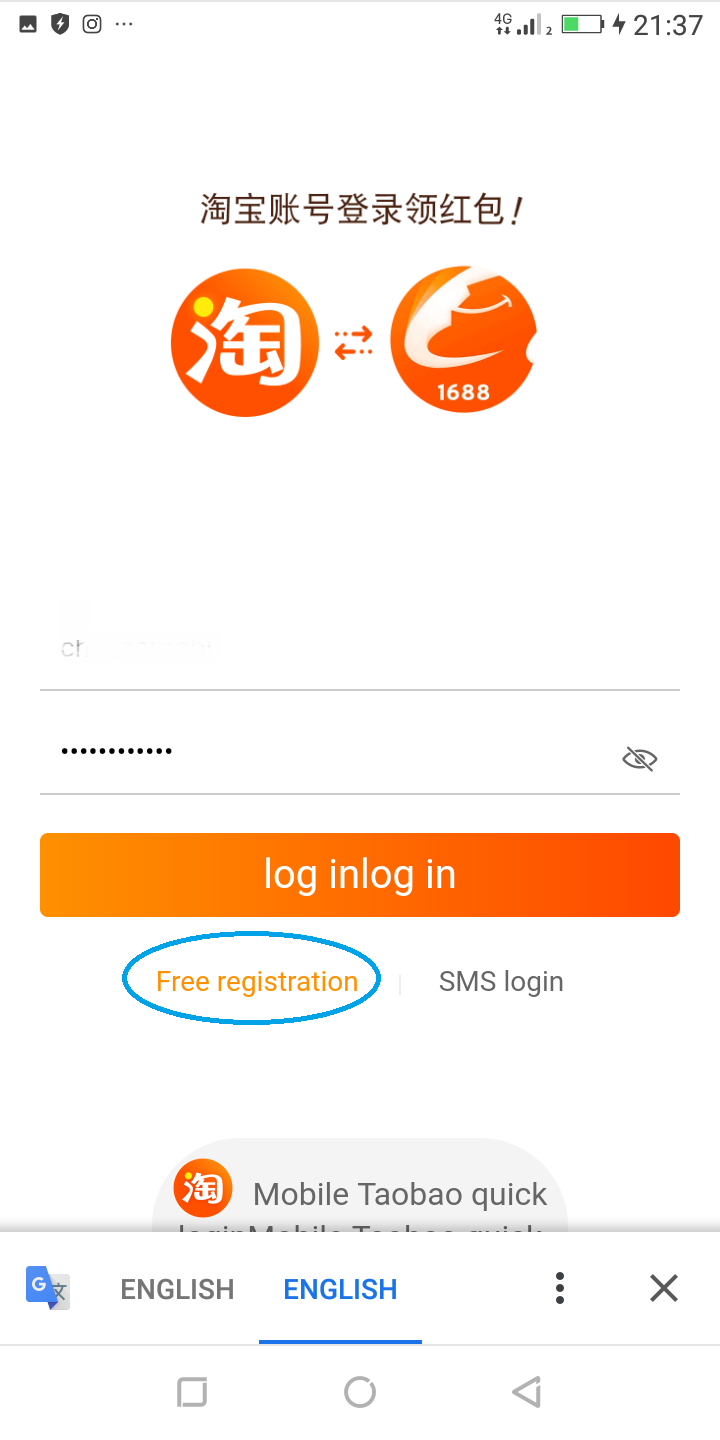Tap the orange log in button
This screenshot has height=1440, width=720.
tap(360, 875)
